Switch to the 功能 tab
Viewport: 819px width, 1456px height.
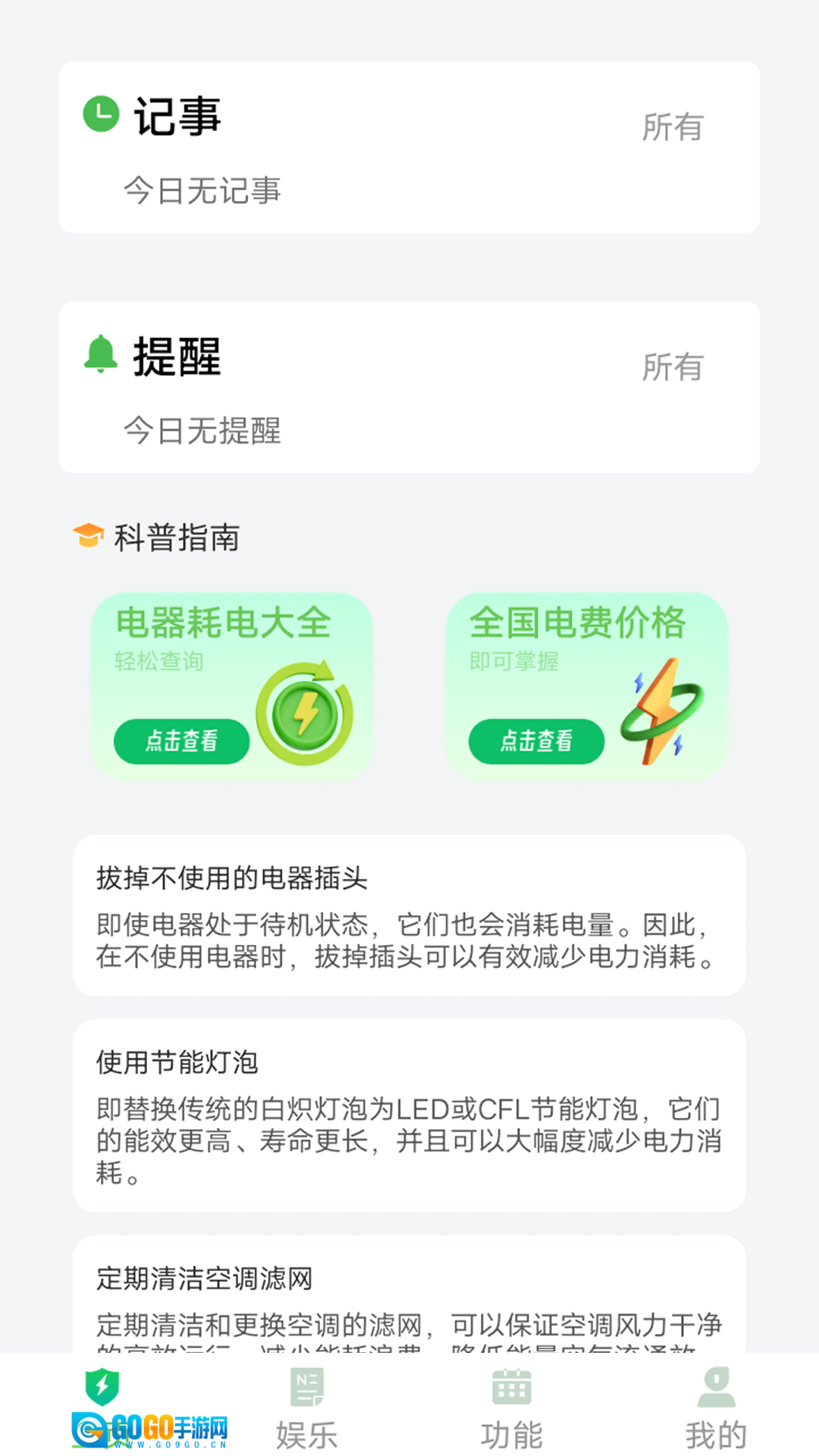[x=512, y=1407]
